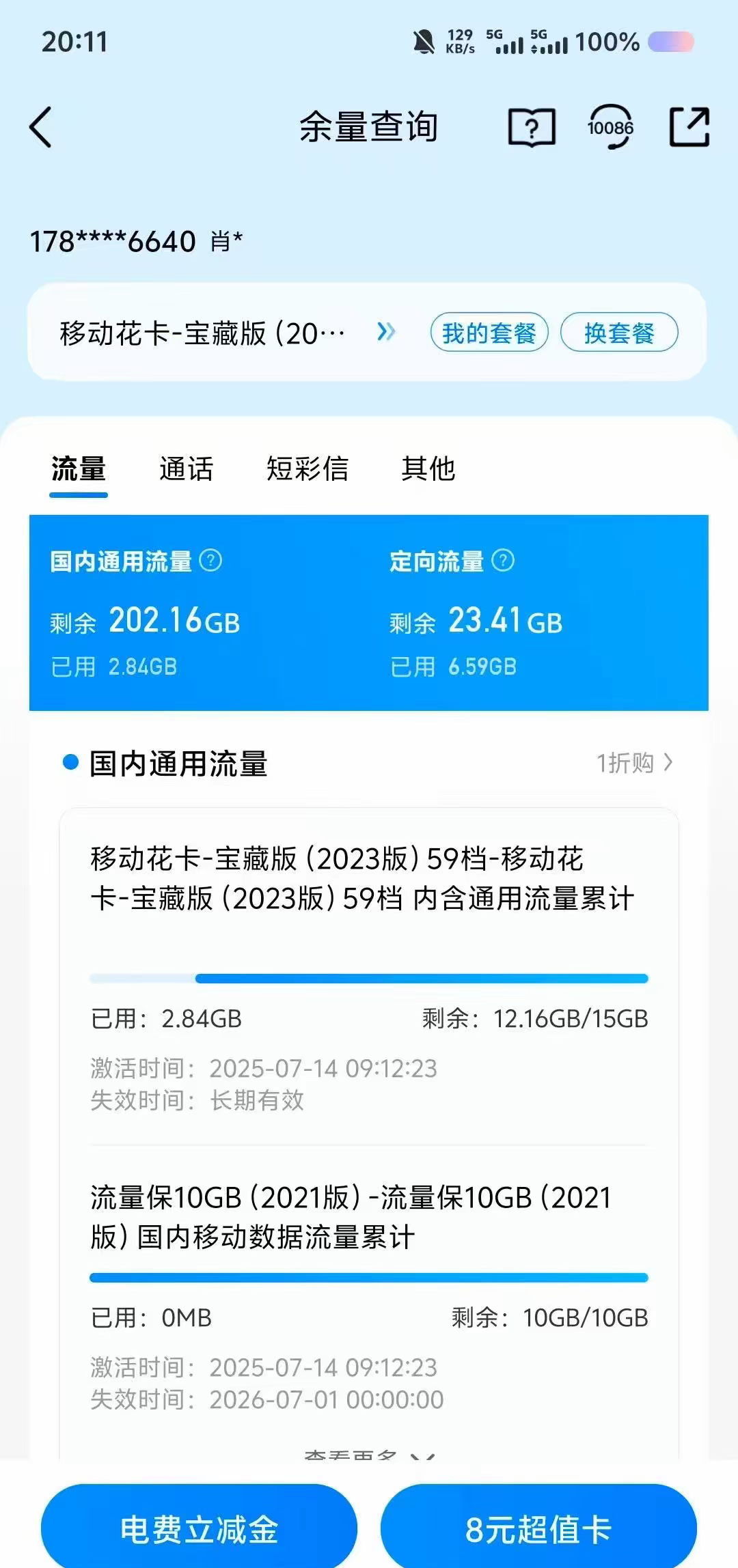Switch to the 通话 tab
This screenshot has height=1568, width=738.
[186, 469]
